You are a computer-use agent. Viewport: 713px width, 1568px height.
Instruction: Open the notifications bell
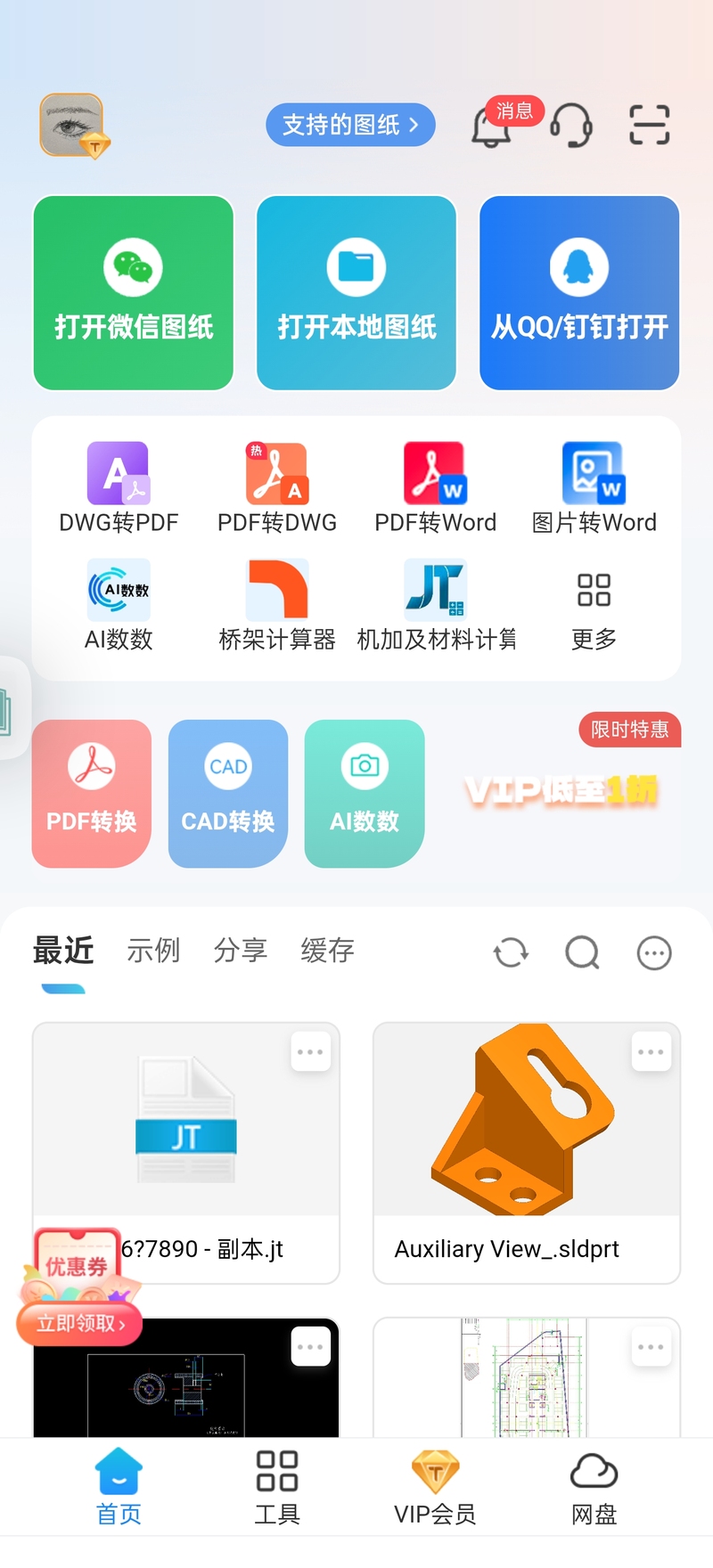point(492,126)
